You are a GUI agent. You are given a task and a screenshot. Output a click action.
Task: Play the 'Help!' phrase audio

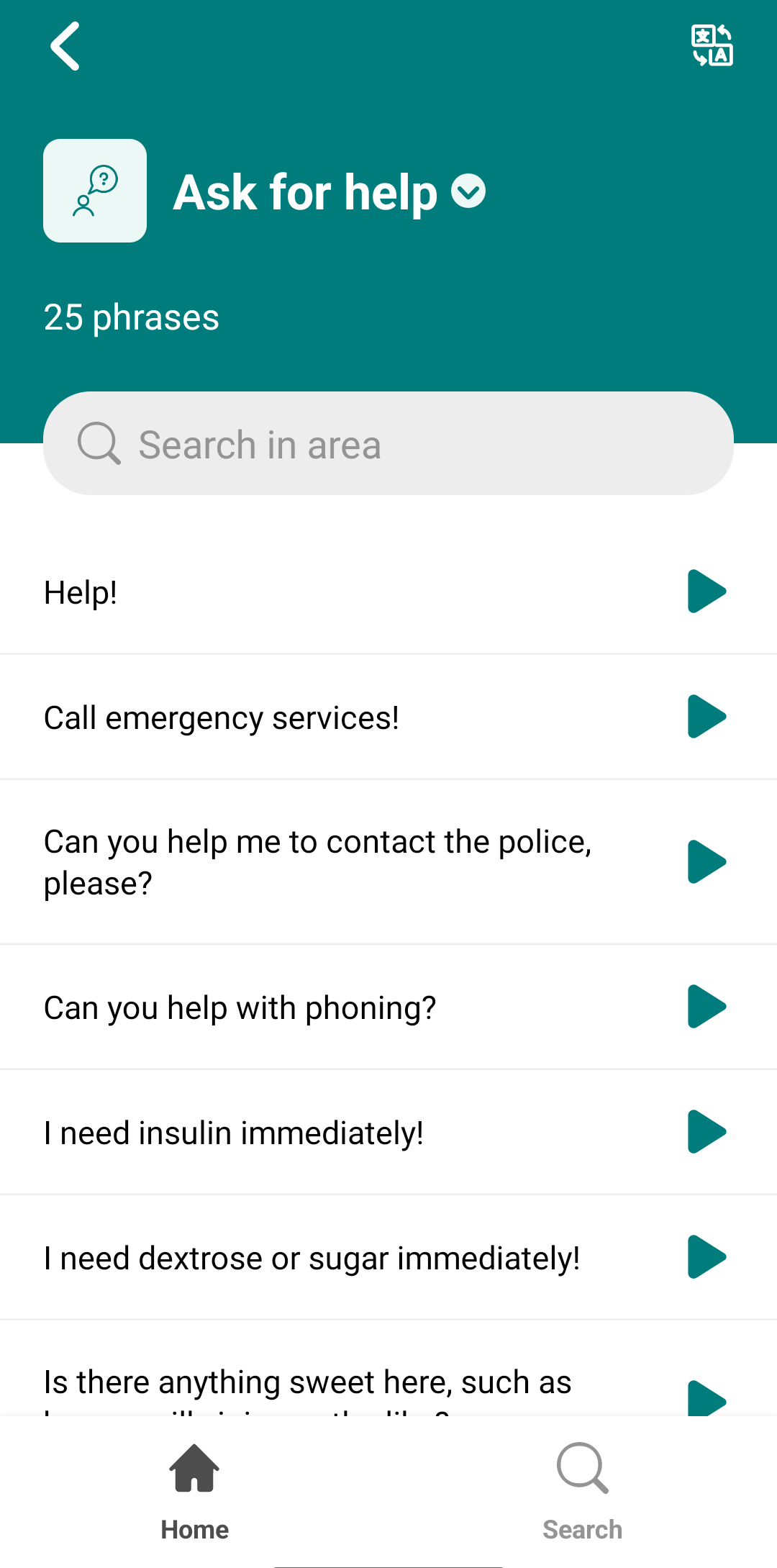pyautogui.click(x=706, y=592)
